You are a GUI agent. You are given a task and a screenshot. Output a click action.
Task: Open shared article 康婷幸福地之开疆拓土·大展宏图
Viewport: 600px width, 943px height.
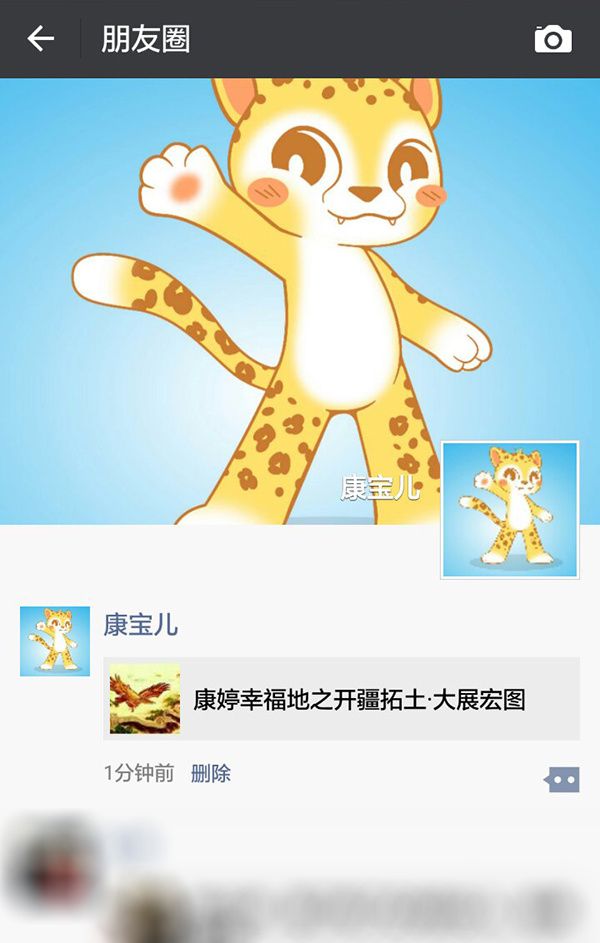(341, 699)
